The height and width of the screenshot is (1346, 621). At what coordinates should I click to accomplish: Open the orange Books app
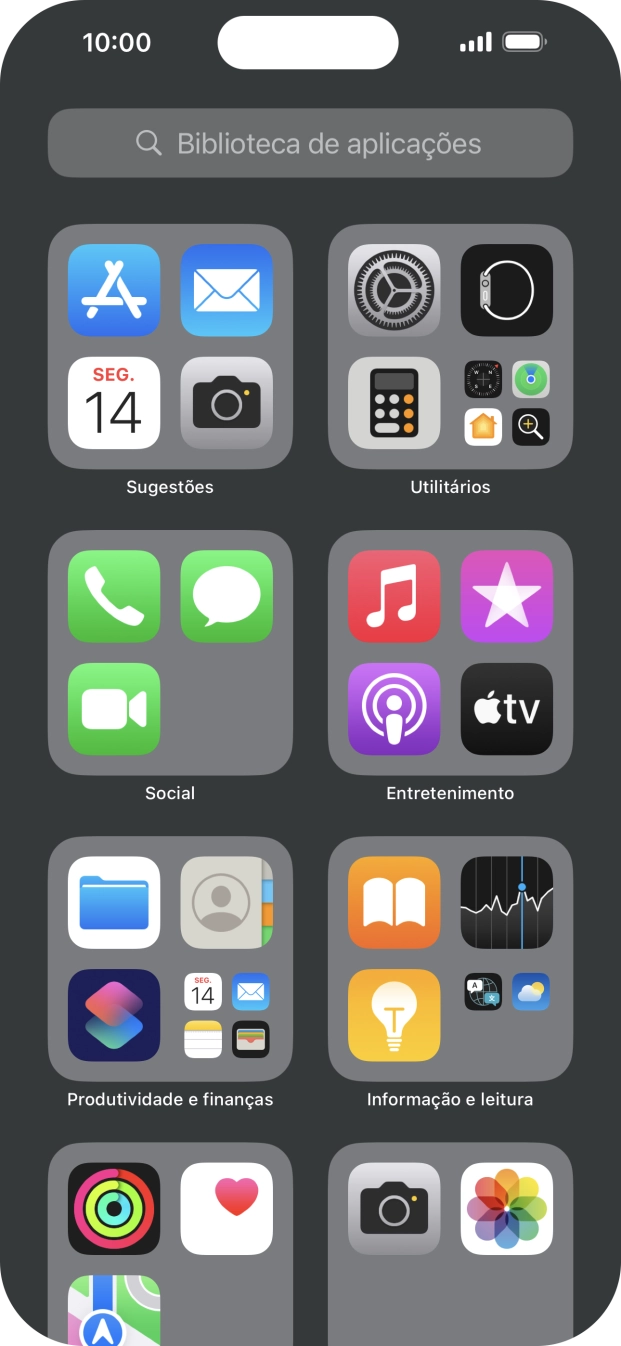(x=394, y=902)
